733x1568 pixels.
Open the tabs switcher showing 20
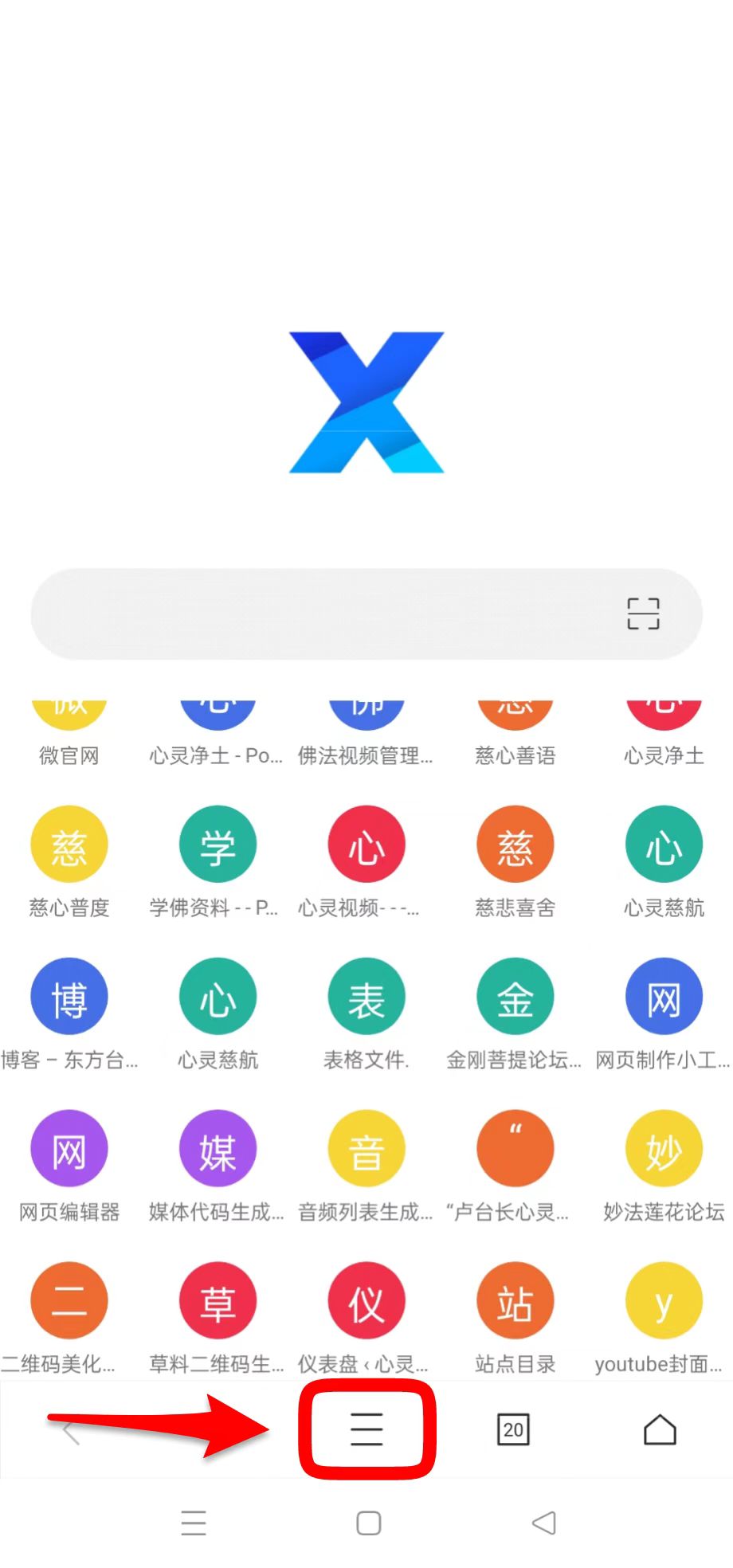(513, 1429)
